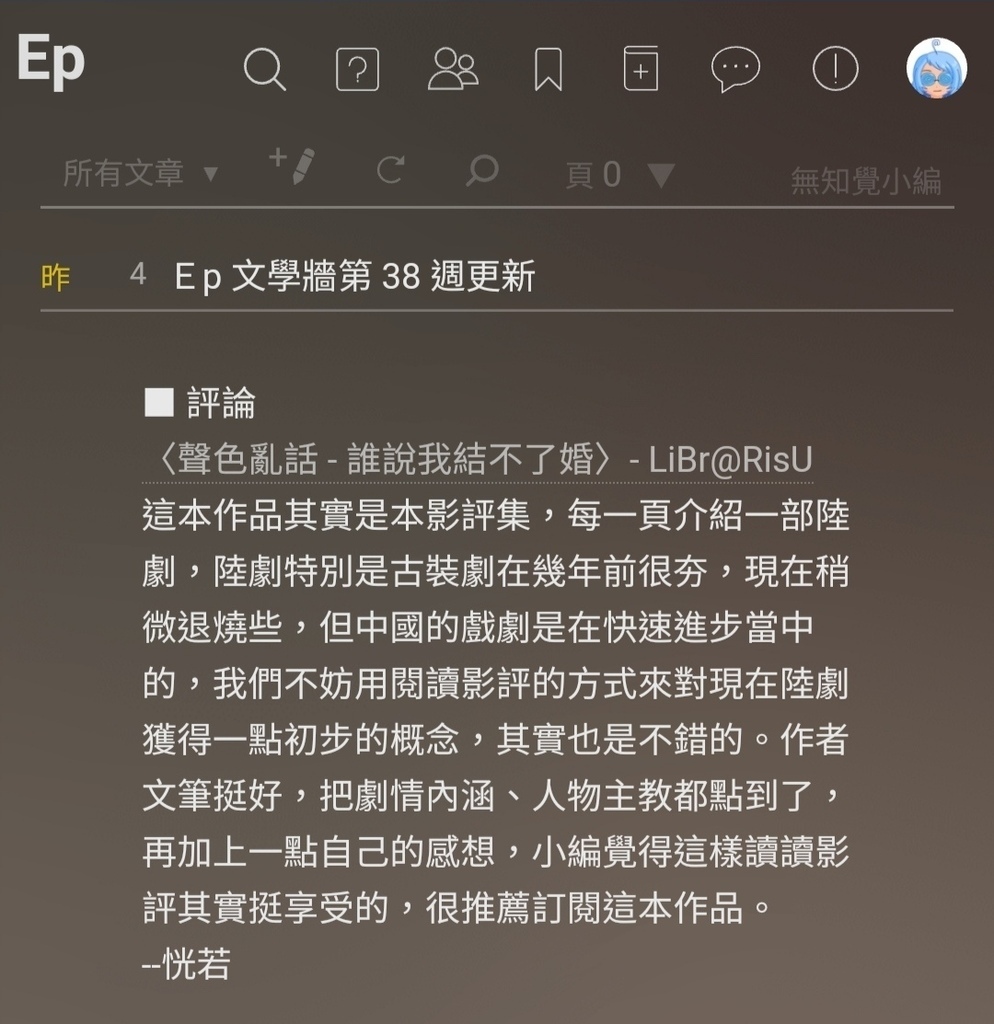Viewport: 994px width, 1024px height.
Task: Open the users group icon
Action: tap(453, 70)
